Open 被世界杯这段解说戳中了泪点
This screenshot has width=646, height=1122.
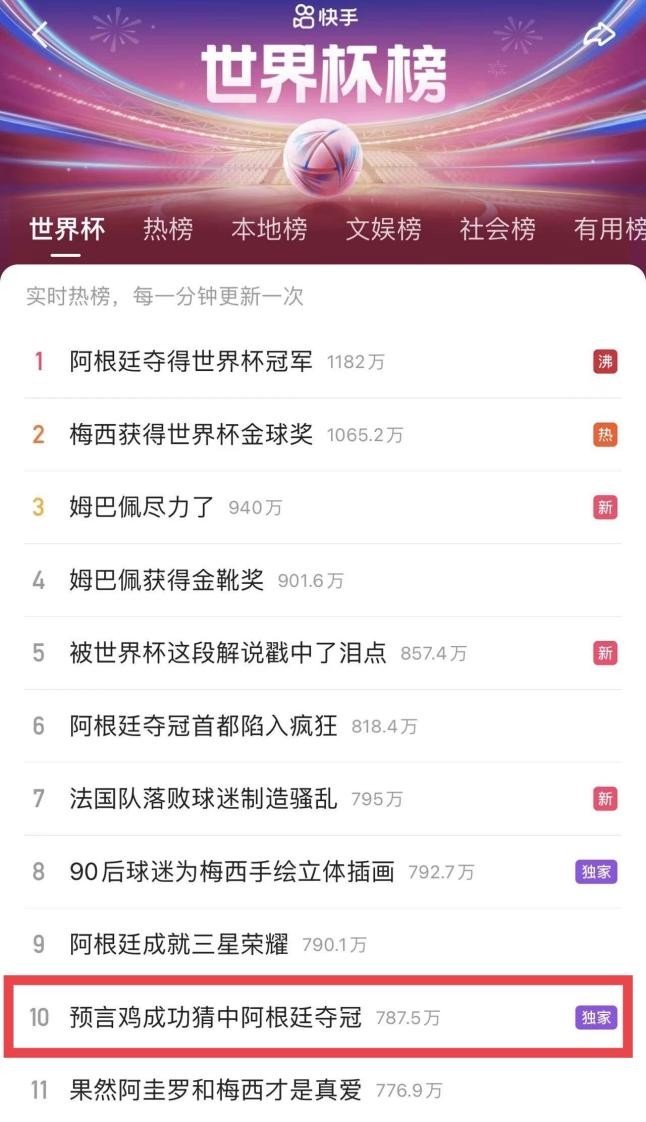(228, 653)
